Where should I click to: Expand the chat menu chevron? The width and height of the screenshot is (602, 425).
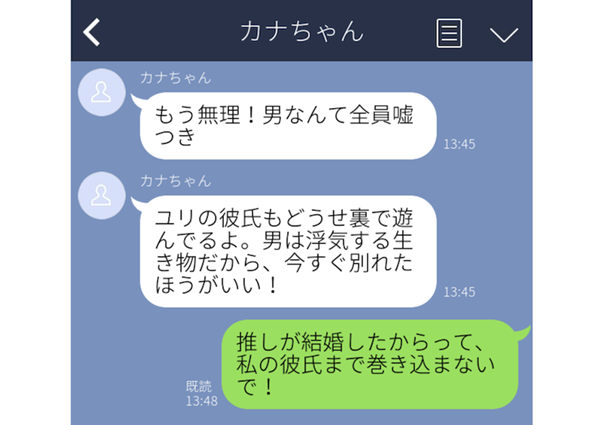[x=504, y=33]
